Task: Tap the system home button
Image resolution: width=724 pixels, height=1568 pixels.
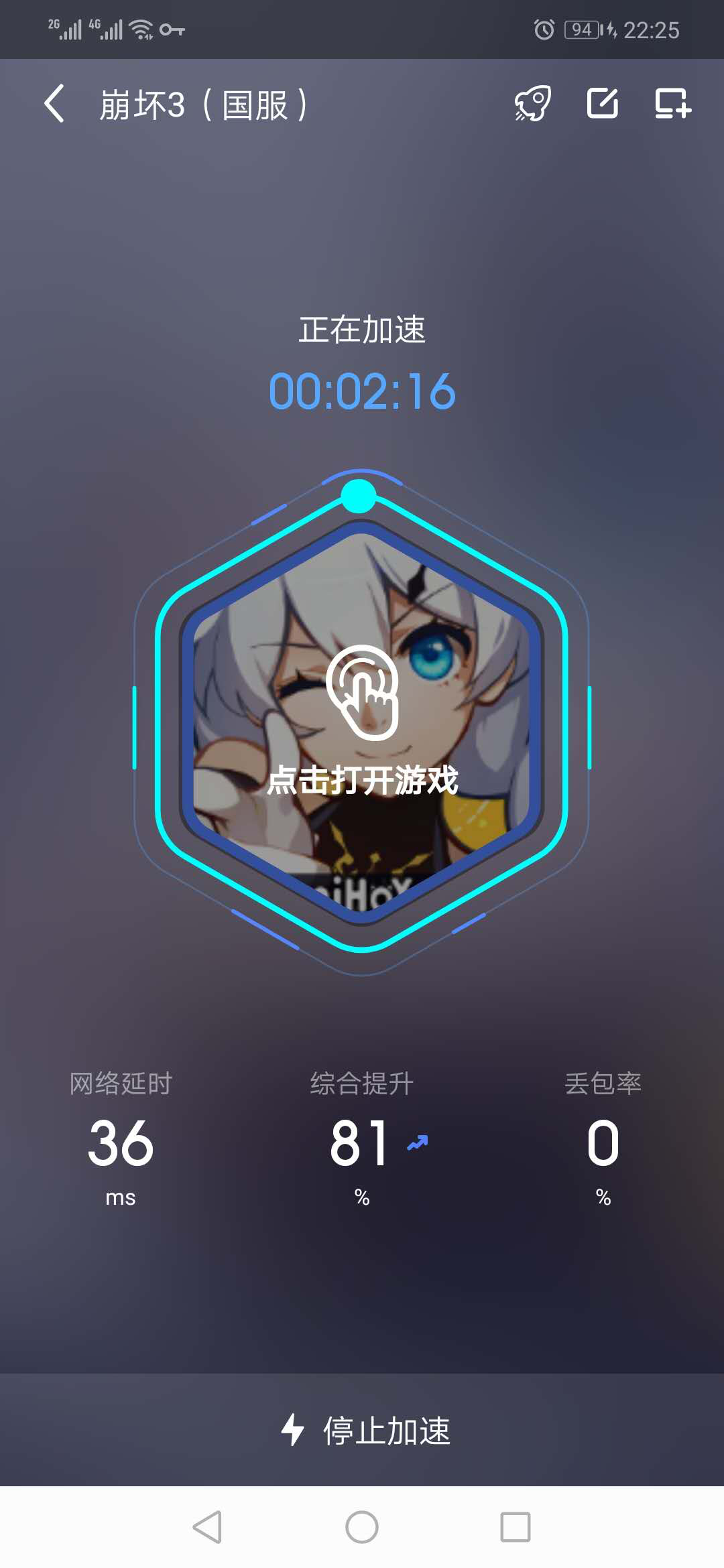Action: click(362, 1527)
